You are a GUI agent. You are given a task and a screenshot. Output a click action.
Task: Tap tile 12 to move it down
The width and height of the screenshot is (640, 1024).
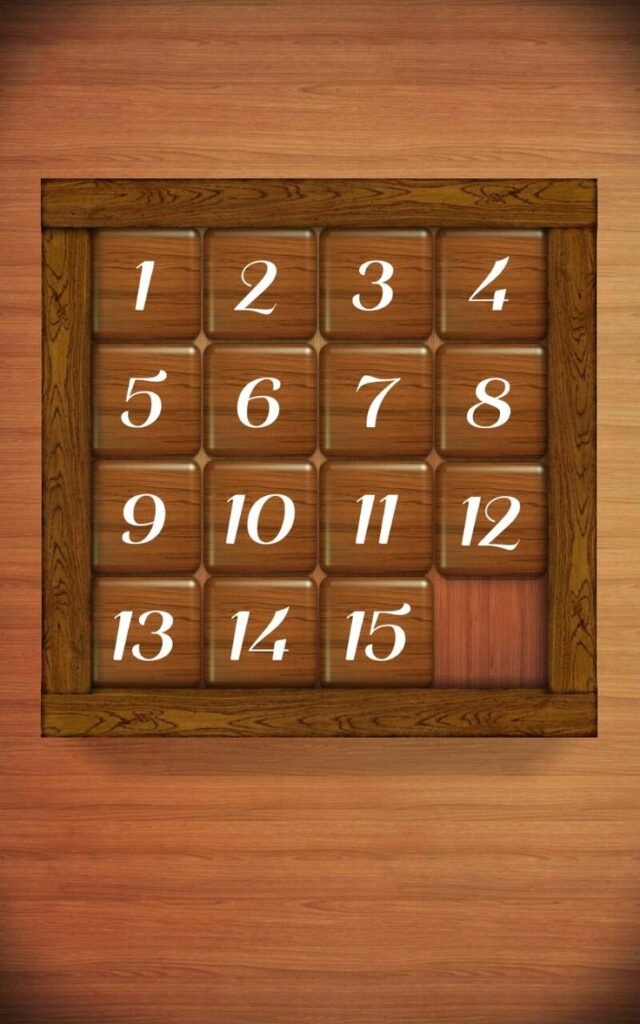coord(491,518)
